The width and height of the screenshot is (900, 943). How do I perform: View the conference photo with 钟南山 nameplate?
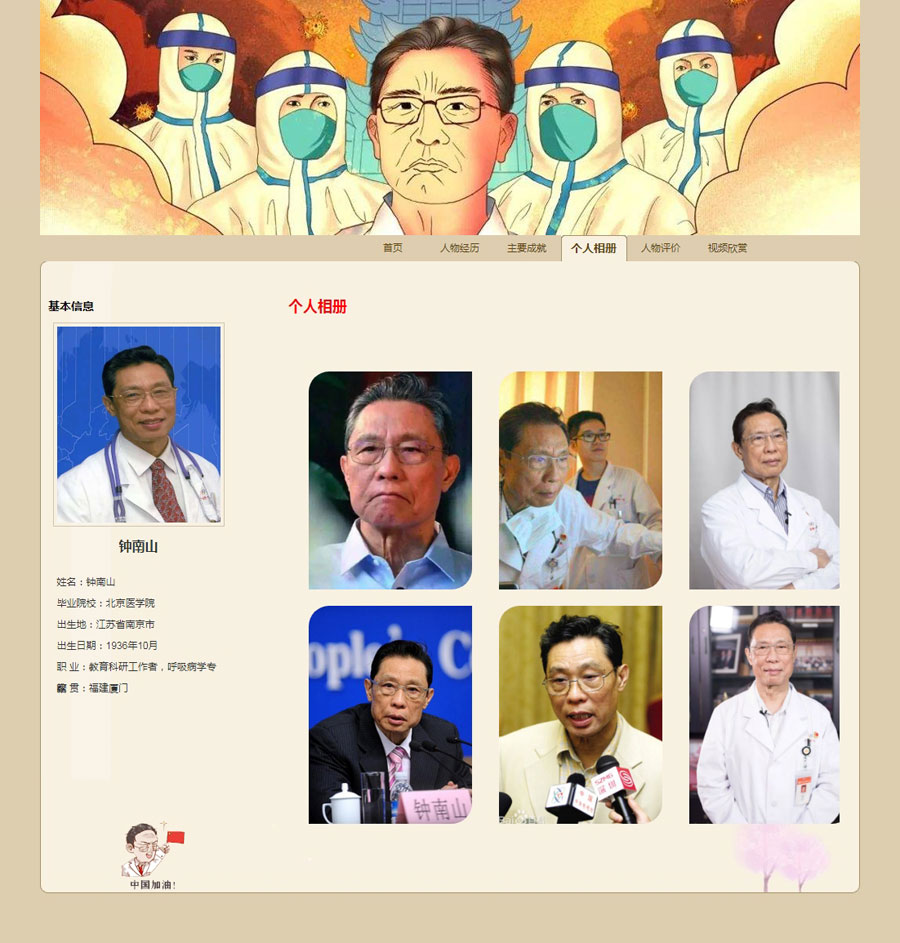[x=390, y=714]
